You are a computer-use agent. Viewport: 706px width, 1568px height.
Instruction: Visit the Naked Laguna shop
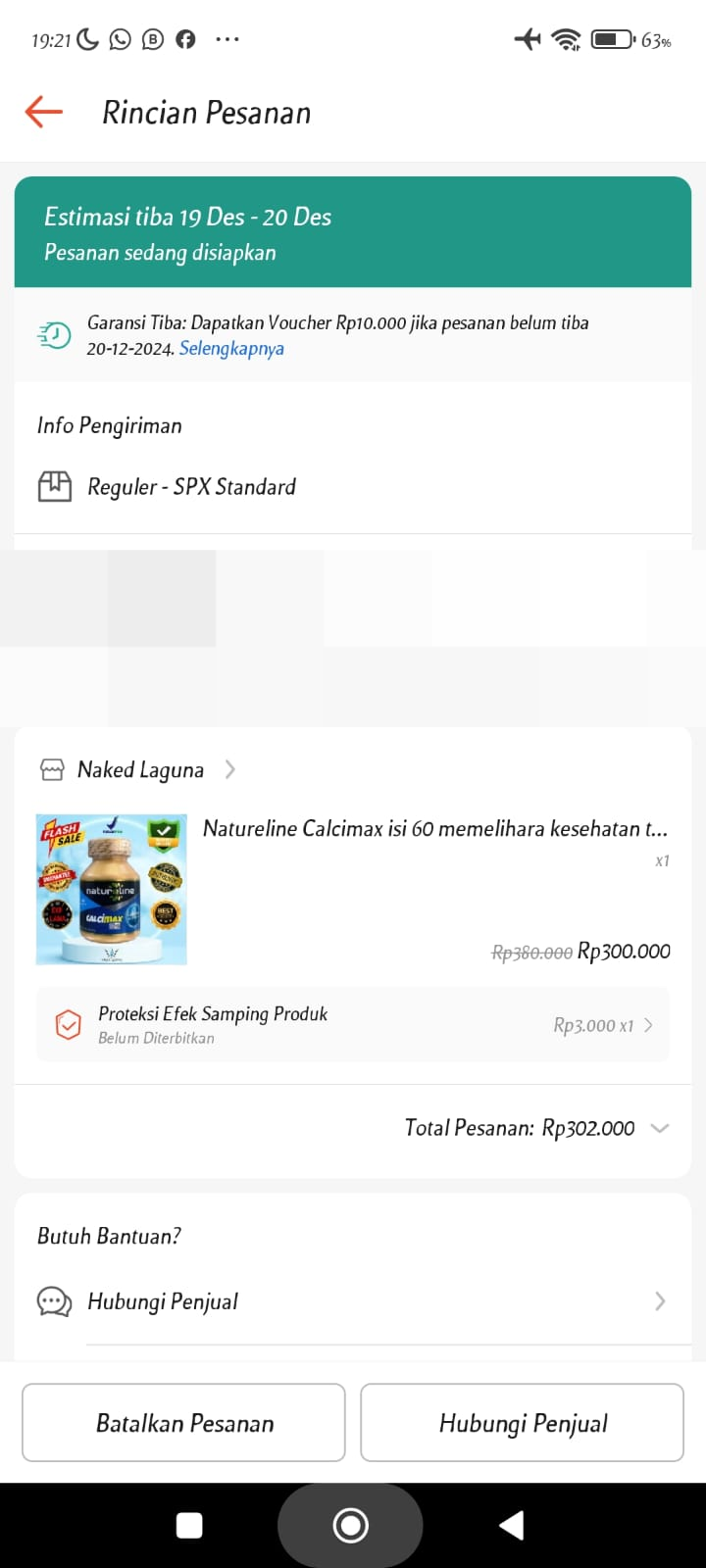(140, 770)
